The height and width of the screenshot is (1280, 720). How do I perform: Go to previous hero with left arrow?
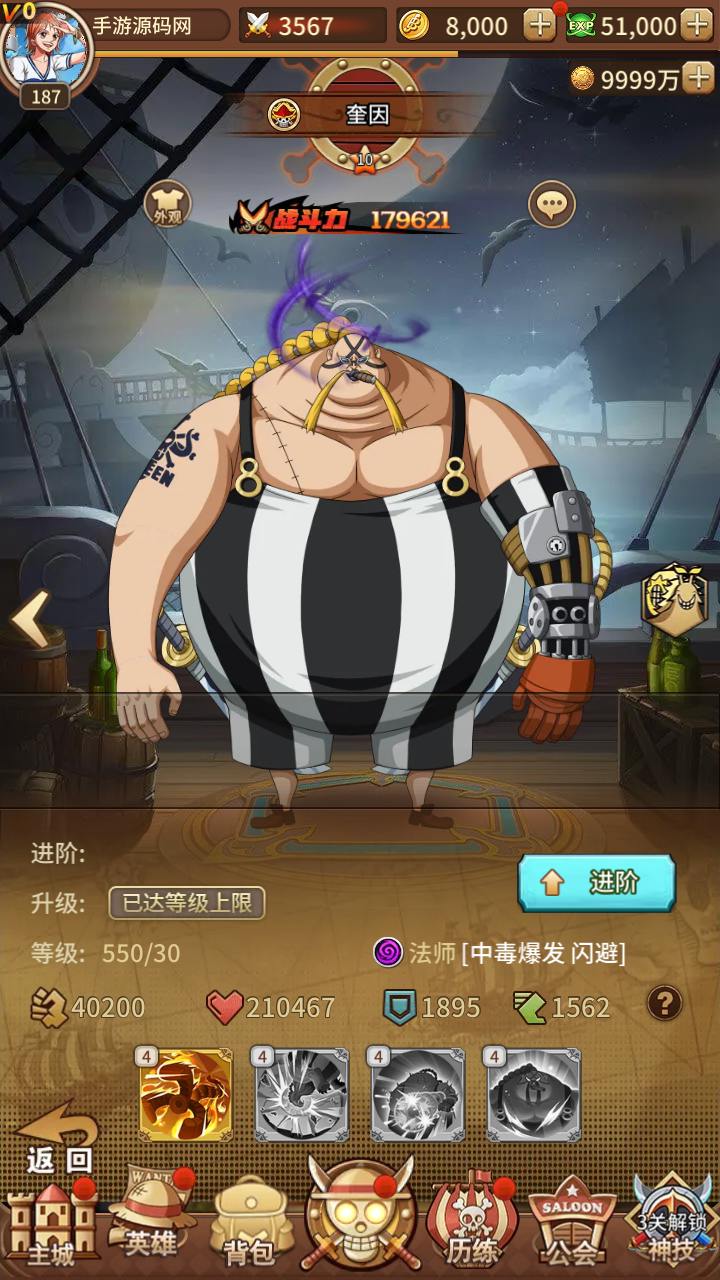click(30, 620)
